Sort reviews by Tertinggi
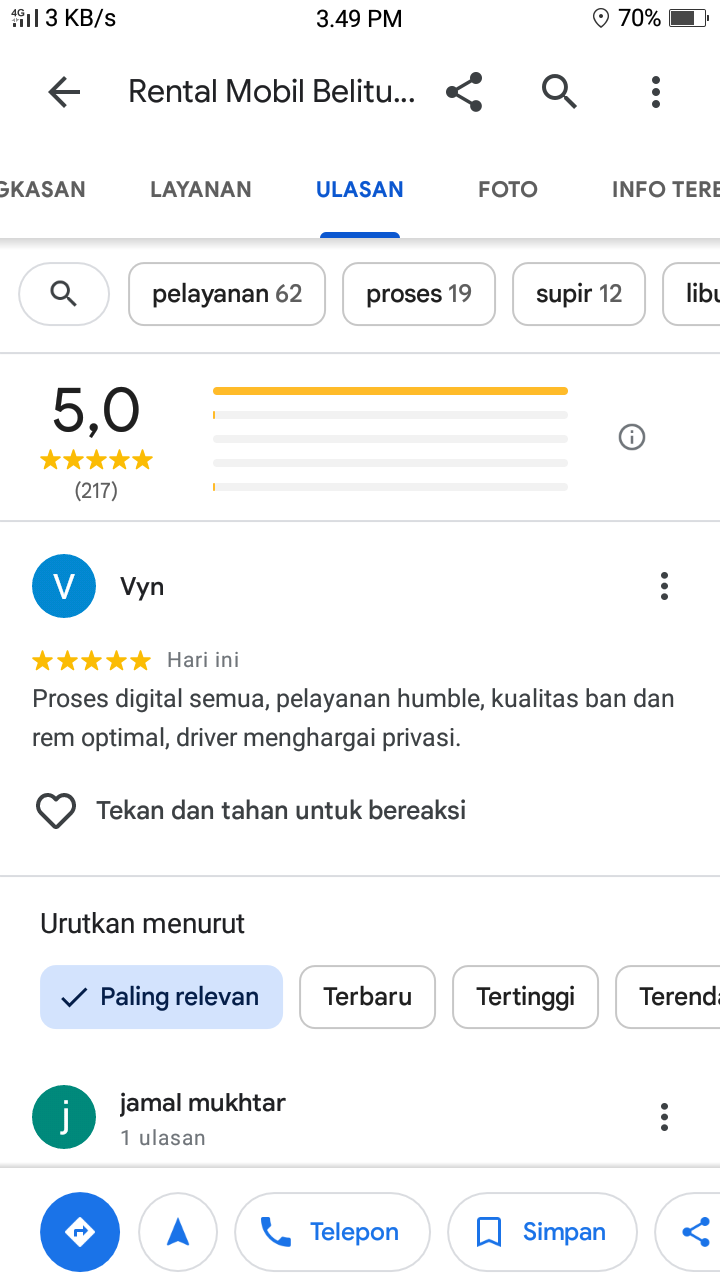720x1280 pixels. click(525, 997)
